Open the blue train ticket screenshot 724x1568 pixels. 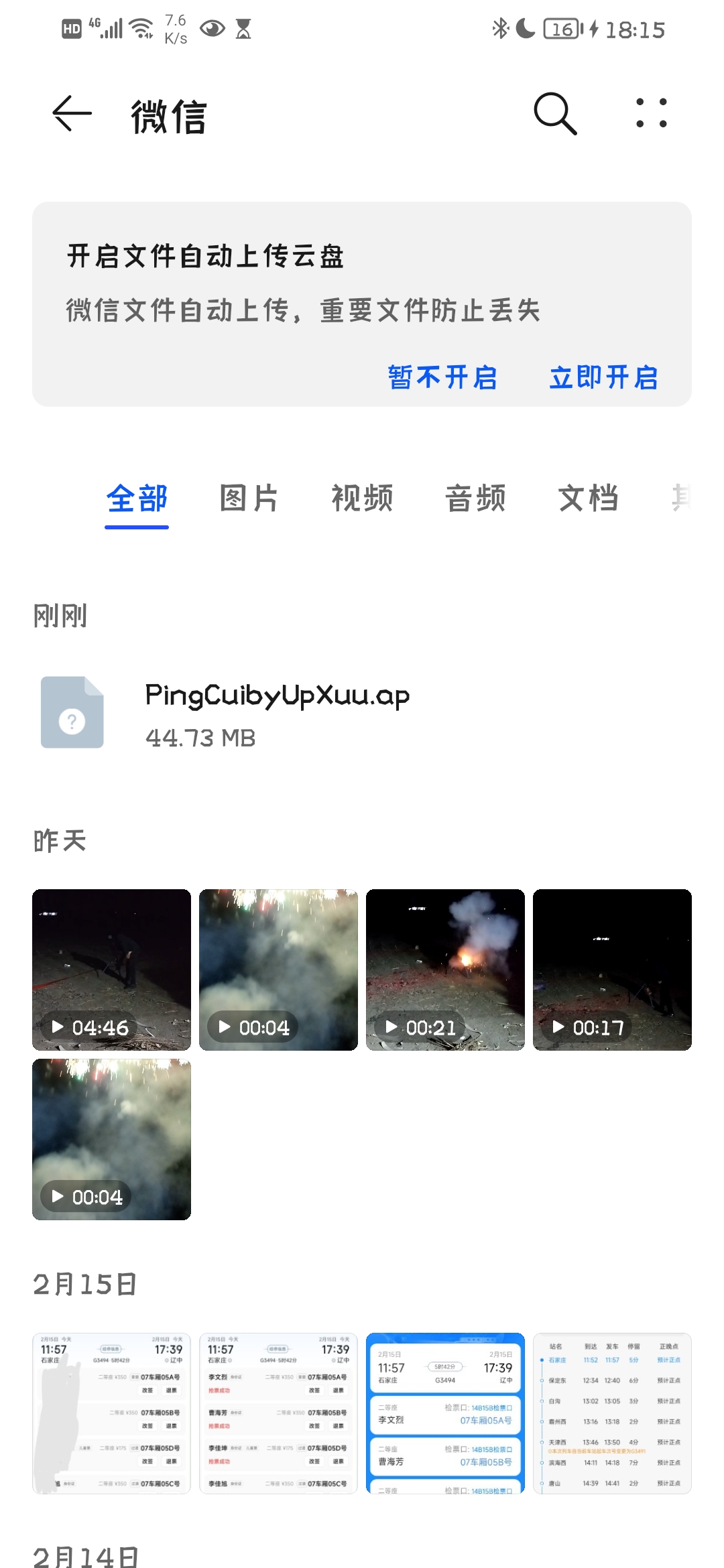(445, 1413)
